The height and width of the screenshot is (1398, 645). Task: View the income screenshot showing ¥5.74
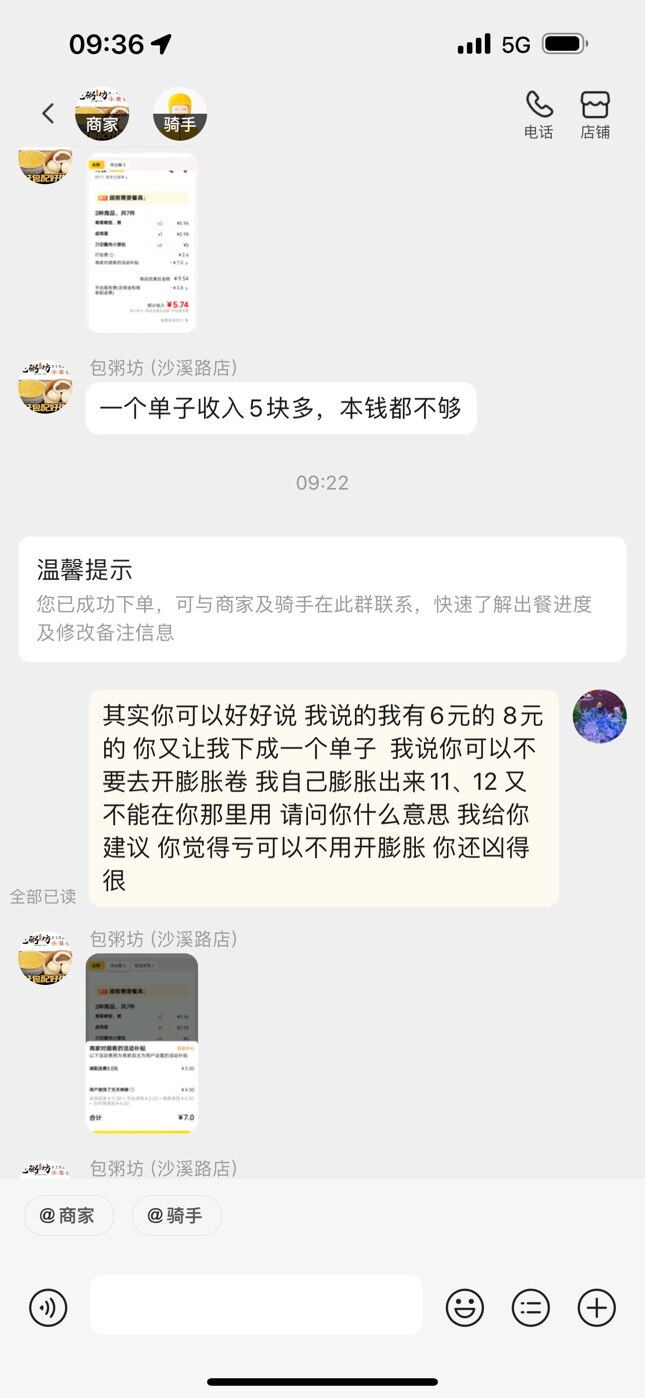[x=142, y=243]
